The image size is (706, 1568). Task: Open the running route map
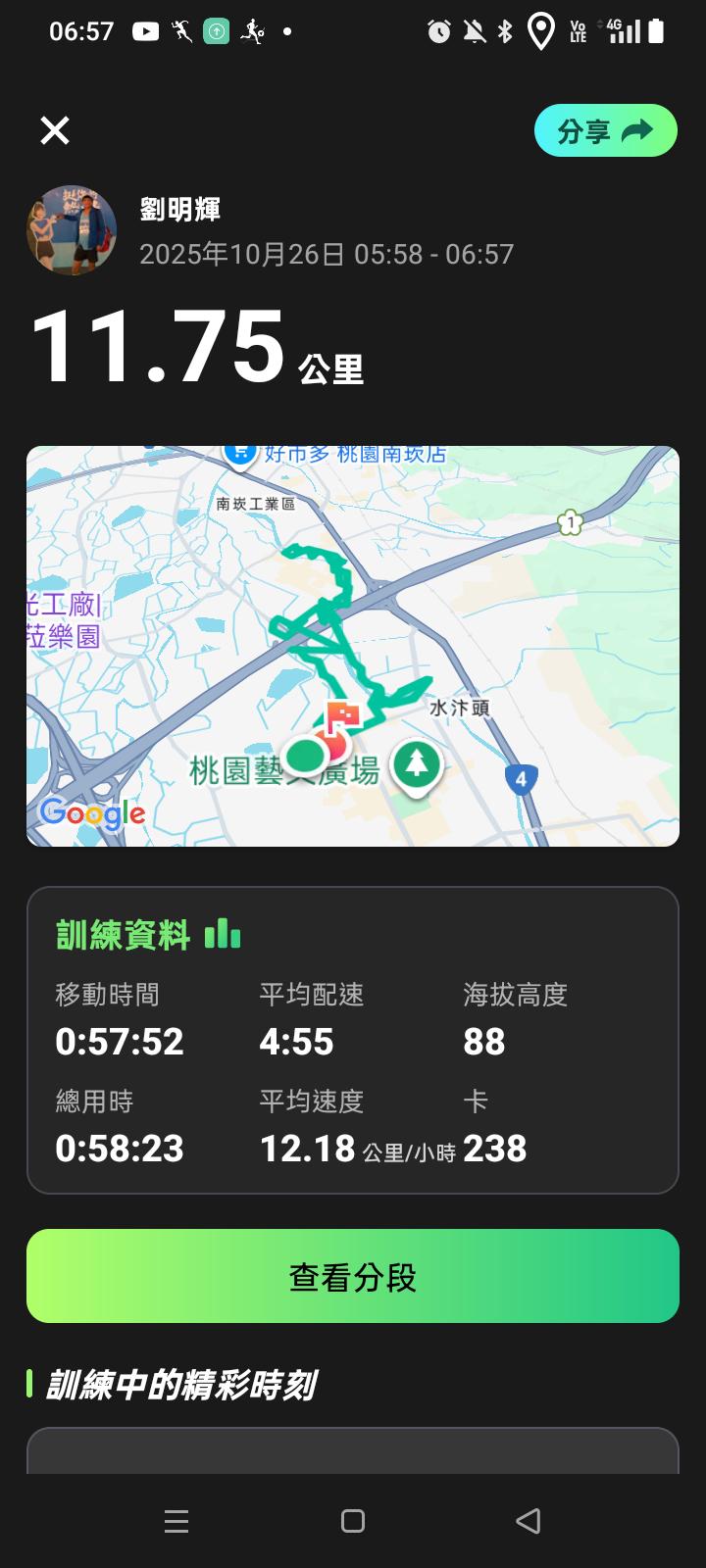click(x=353, y=646)
